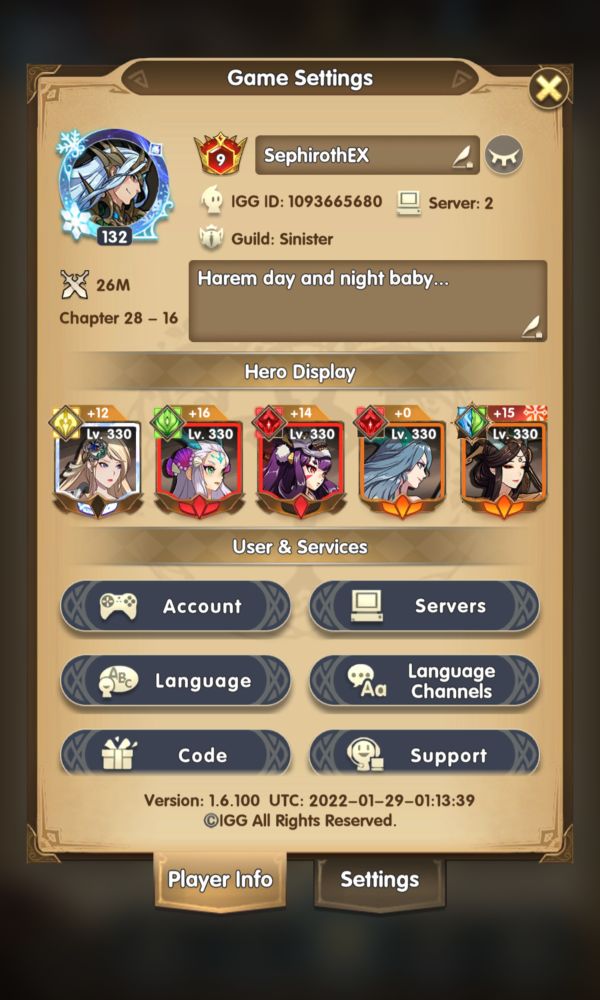Image resolution: width=600 pixels, height=1000 pixels.
Task: Open the +0 hero in Hero Display
Action: click(400, 462)
